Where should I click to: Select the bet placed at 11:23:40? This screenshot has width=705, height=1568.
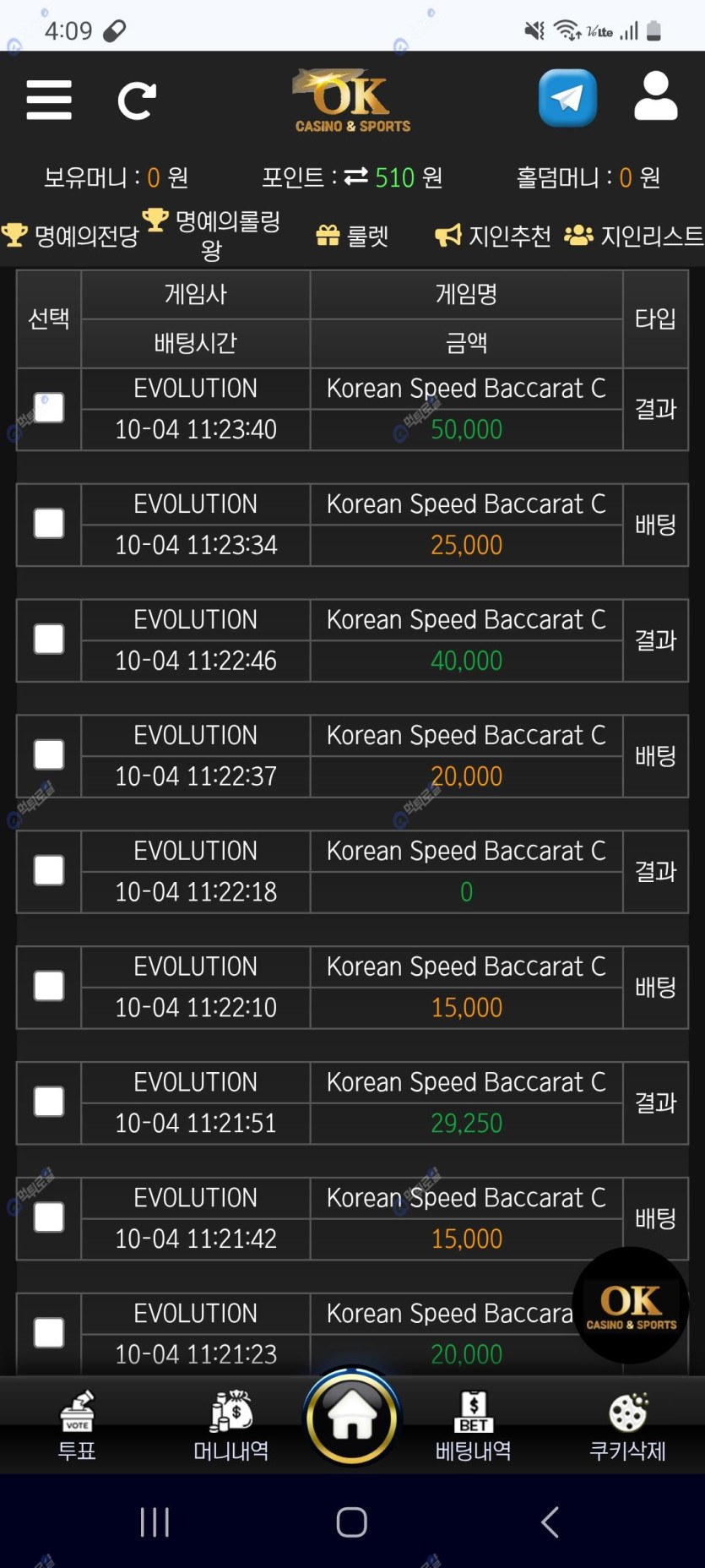[x=49, y=408]
